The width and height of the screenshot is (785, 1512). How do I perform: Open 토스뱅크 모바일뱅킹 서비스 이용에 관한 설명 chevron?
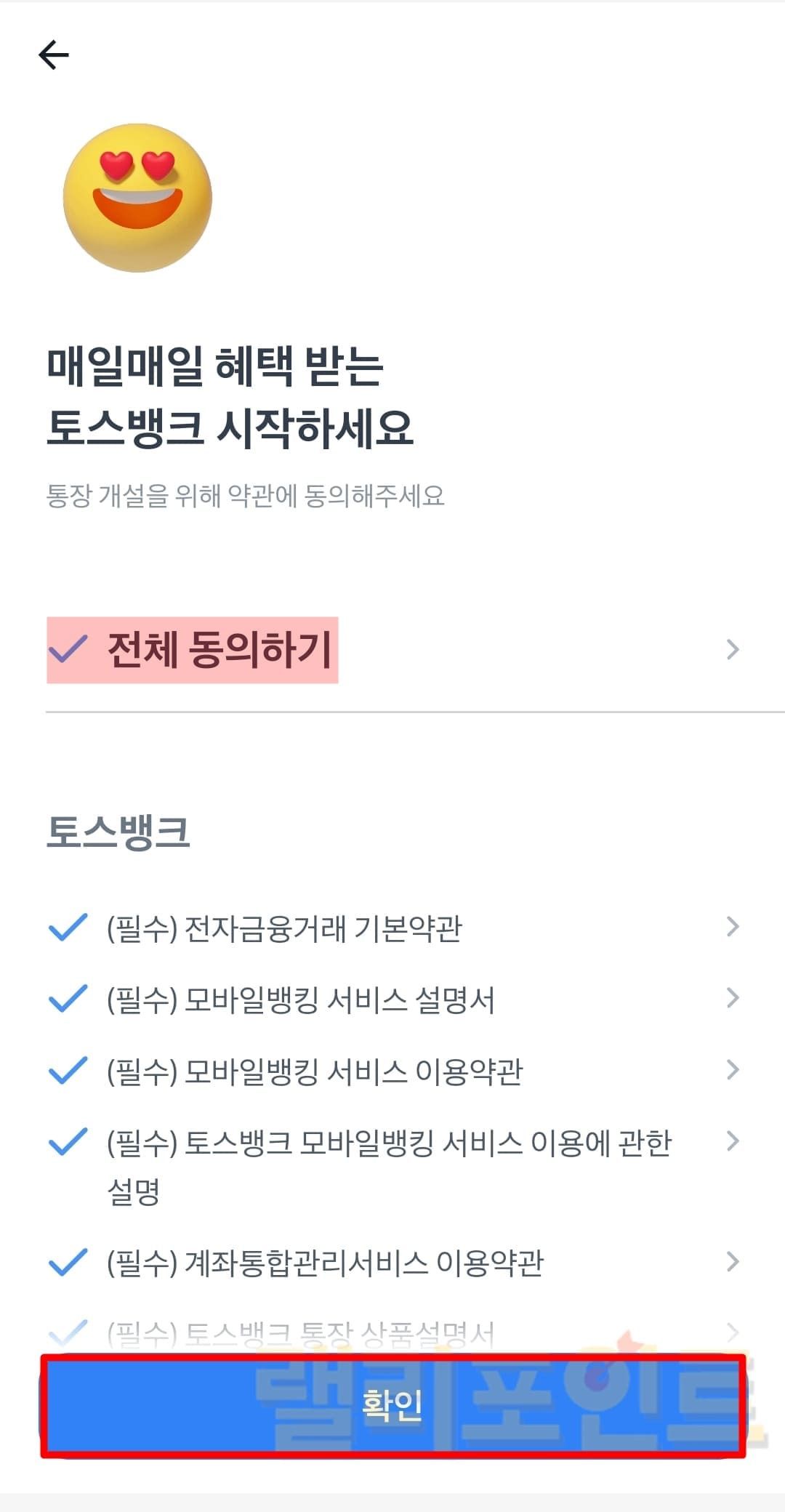pyautogui.click(x=732, y=1141)
